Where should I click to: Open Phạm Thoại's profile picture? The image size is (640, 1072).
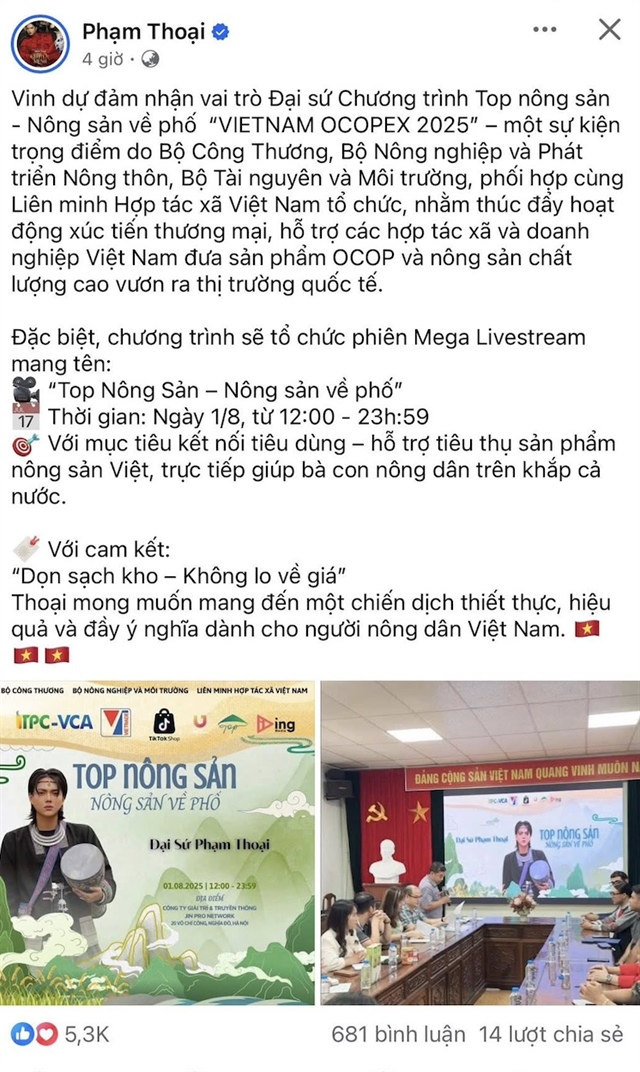40,44
